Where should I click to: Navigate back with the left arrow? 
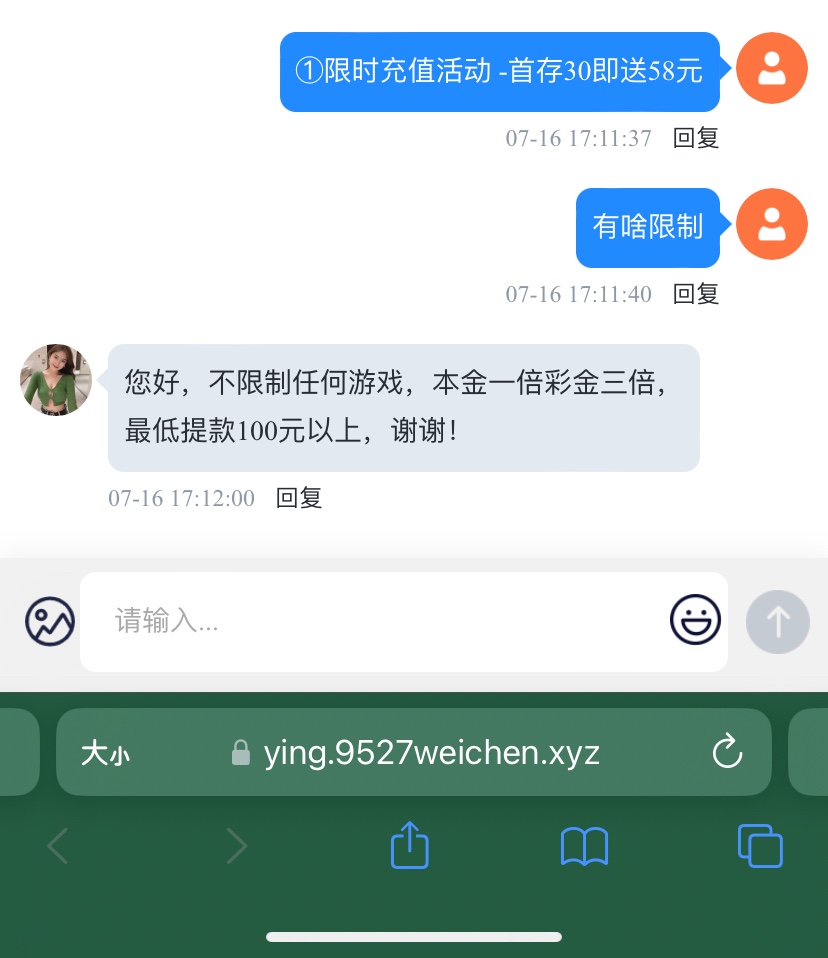click(57, 845)
